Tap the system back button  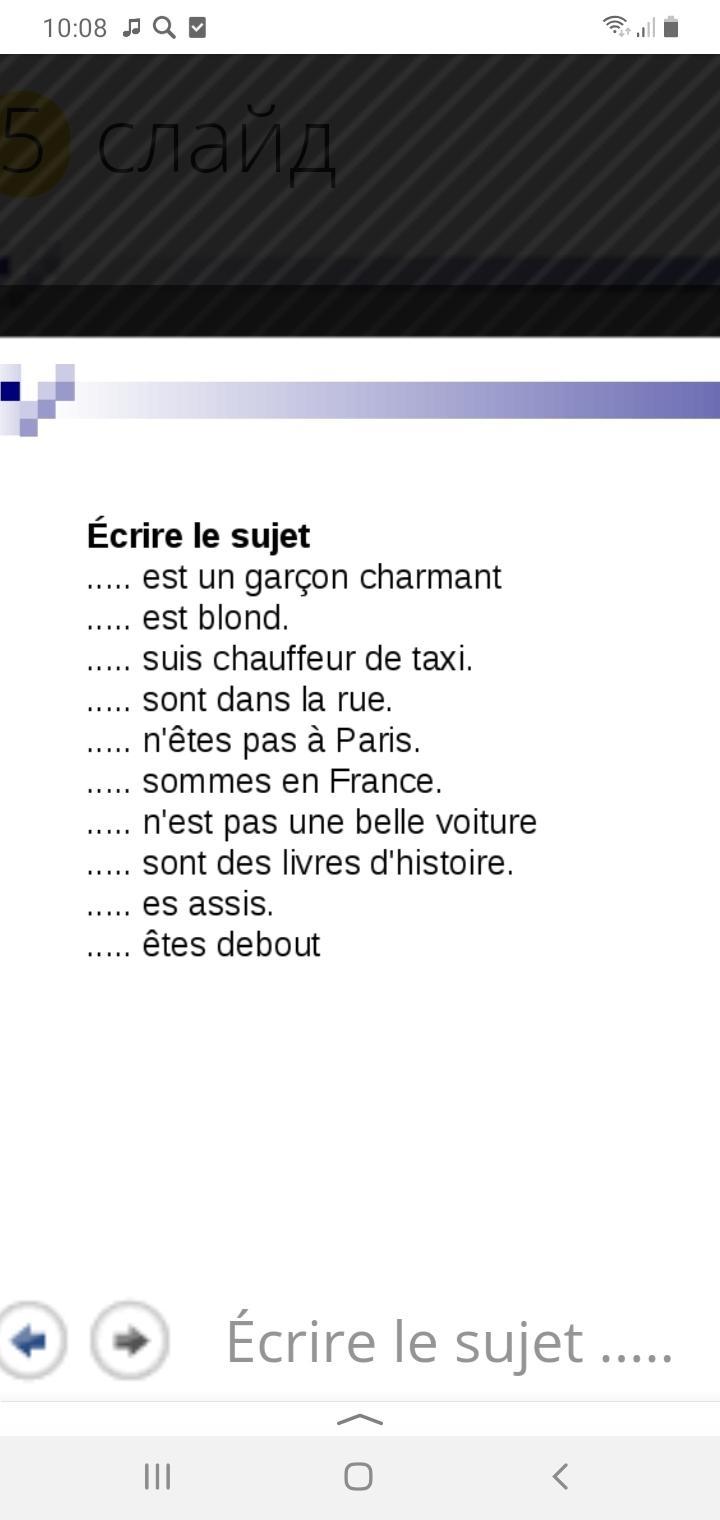pyautogui.click(x=560, y=1476)
